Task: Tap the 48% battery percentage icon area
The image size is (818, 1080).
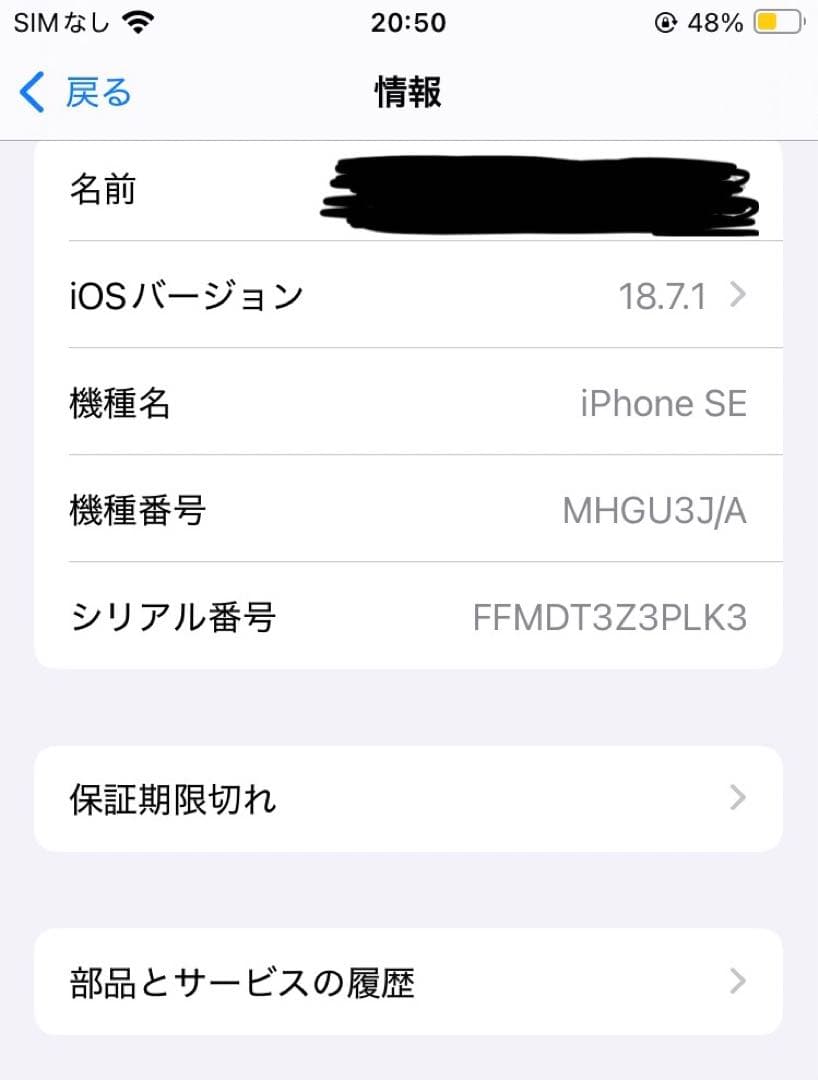Action: [x=716, y=20]
